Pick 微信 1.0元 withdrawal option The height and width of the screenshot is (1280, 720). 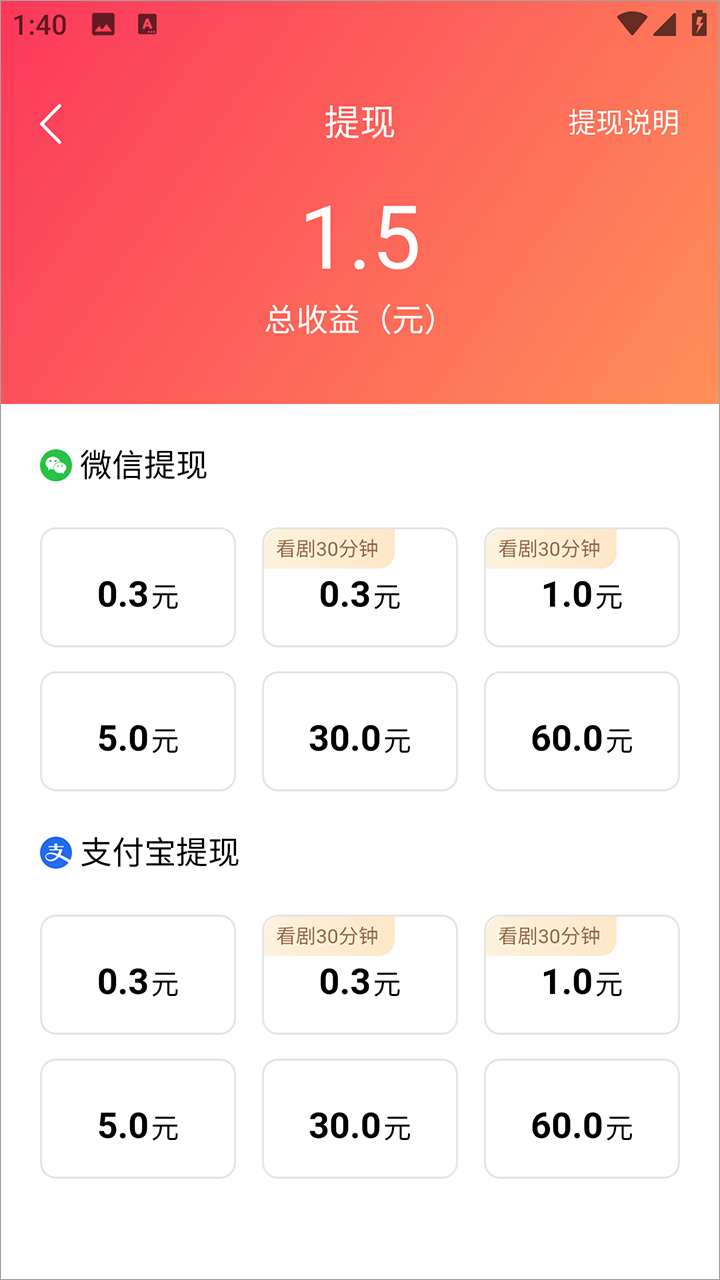click(582, 588)
